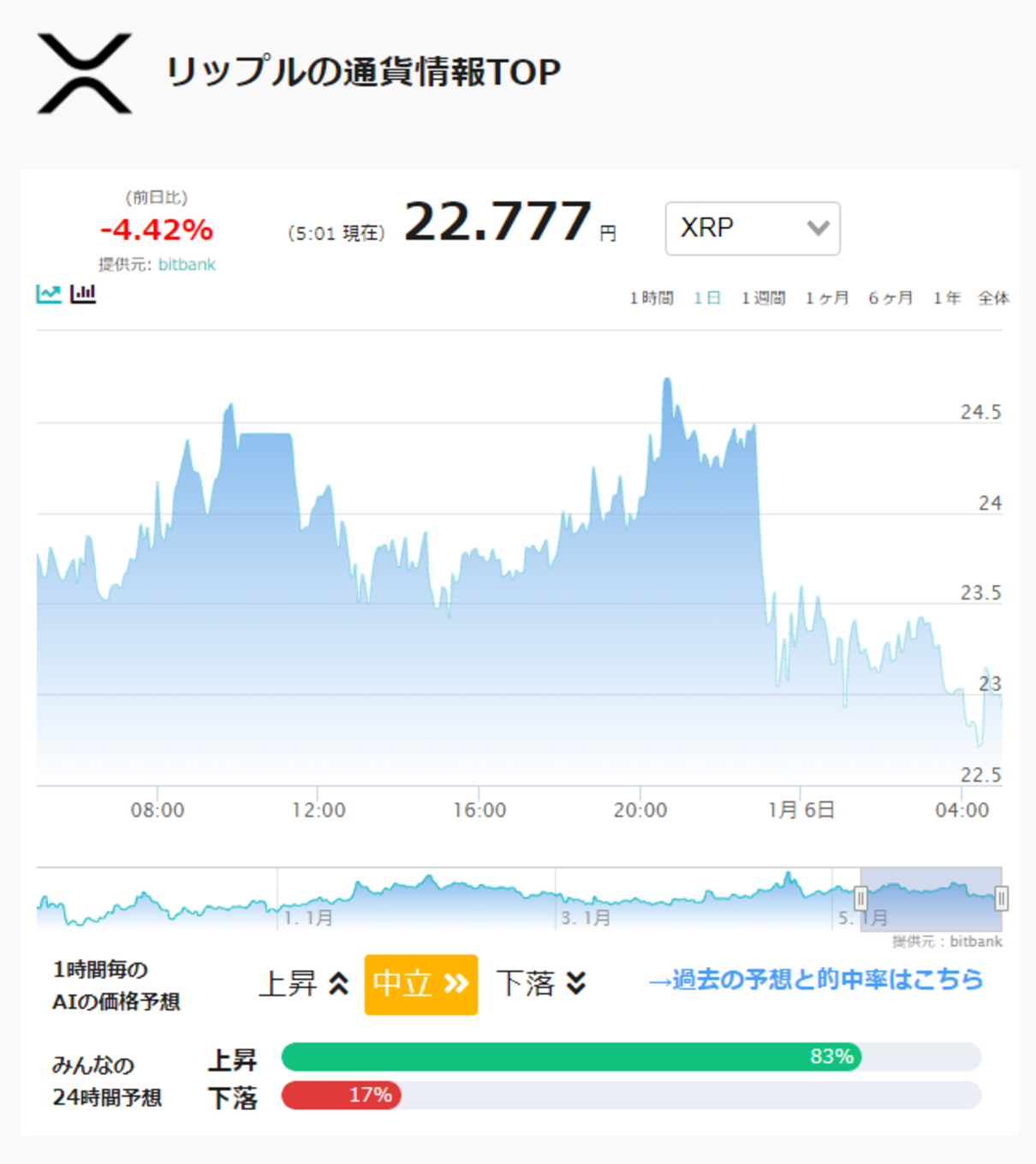Tap the left handle of chart navigator
This screenshot has width=1036, height=1164.
coord(860,898)
